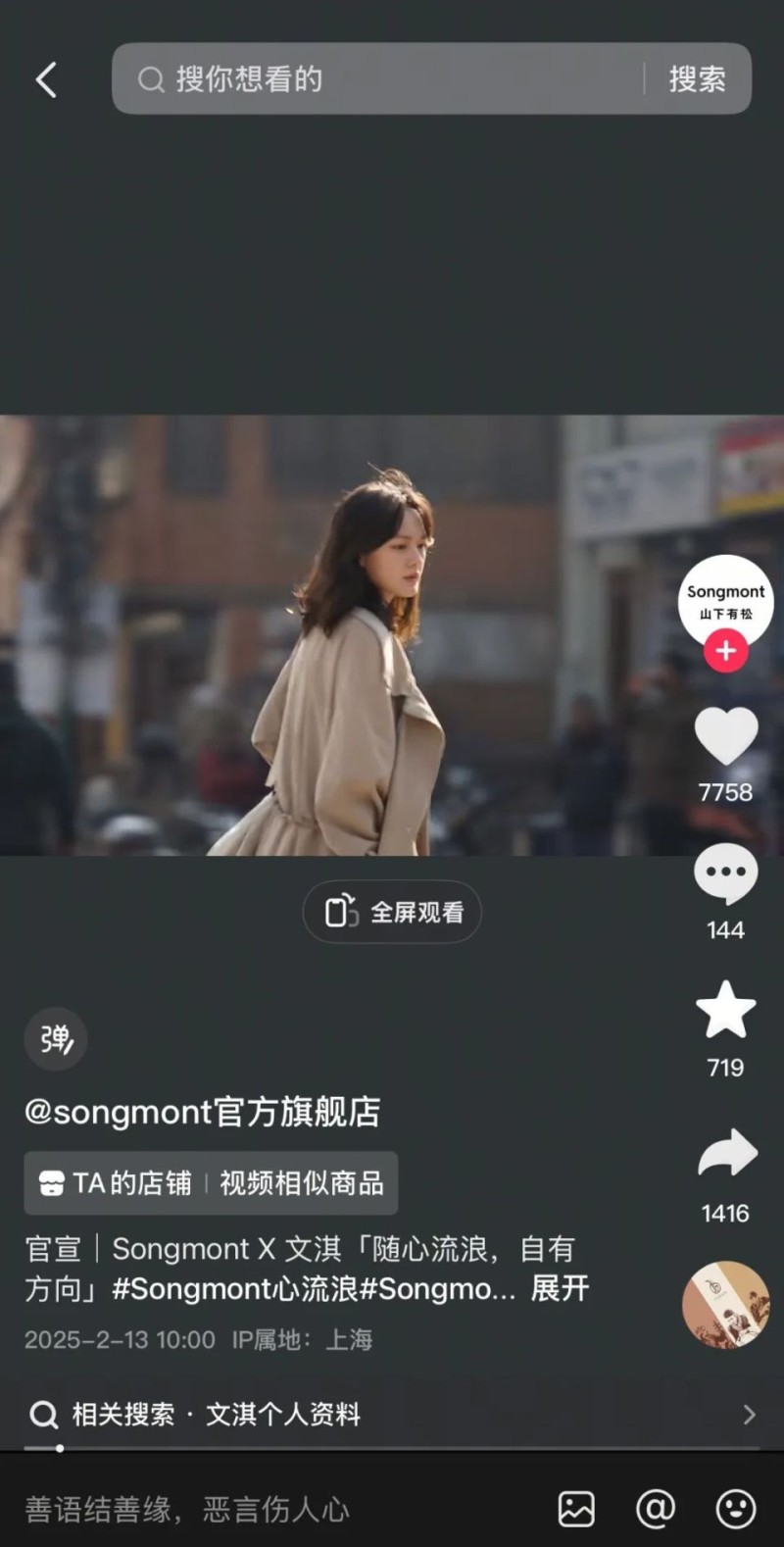This screenshot has width=784, height=1547.
Task: Expand the caption with 展开
Action: pos(560,1288)
